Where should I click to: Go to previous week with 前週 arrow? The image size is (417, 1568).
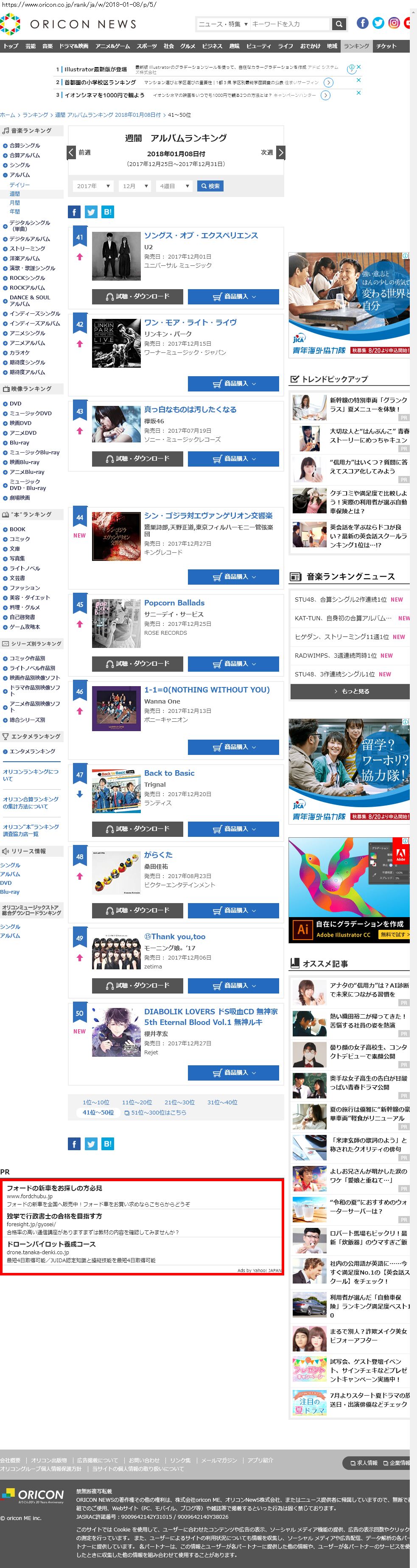point(72,153)
